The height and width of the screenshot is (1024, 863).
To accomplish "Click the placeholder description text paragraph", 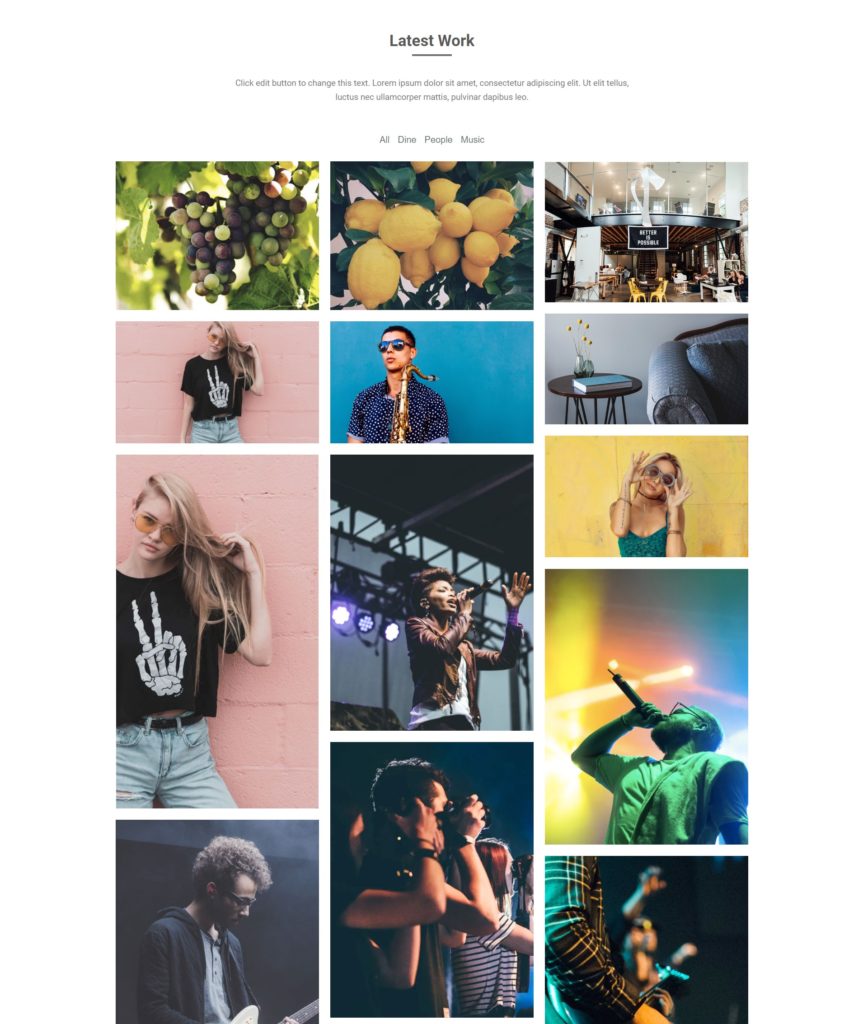I will (431, 91).
